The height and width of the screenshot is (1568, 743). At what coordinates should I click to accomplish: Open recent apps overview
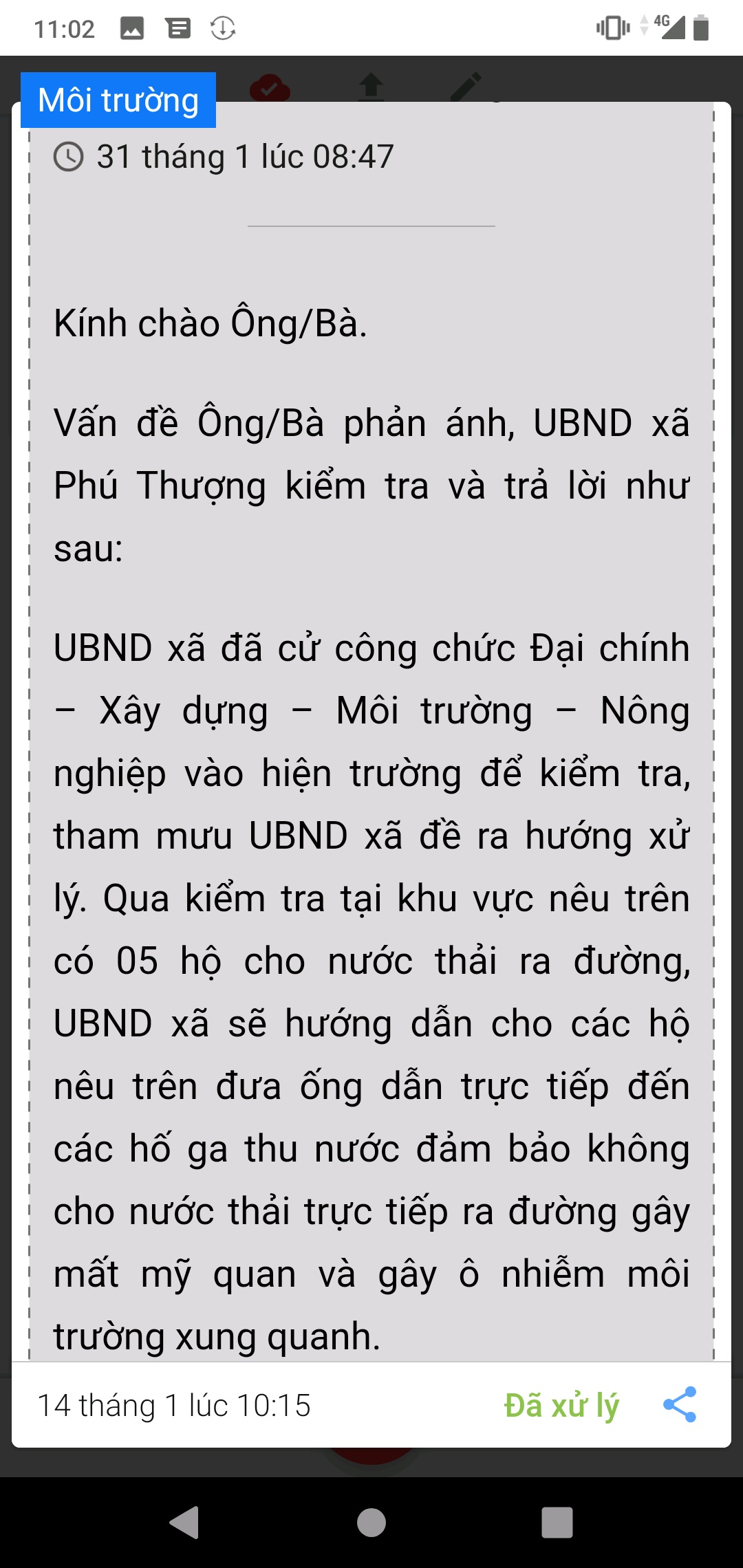pos(557,1522)
